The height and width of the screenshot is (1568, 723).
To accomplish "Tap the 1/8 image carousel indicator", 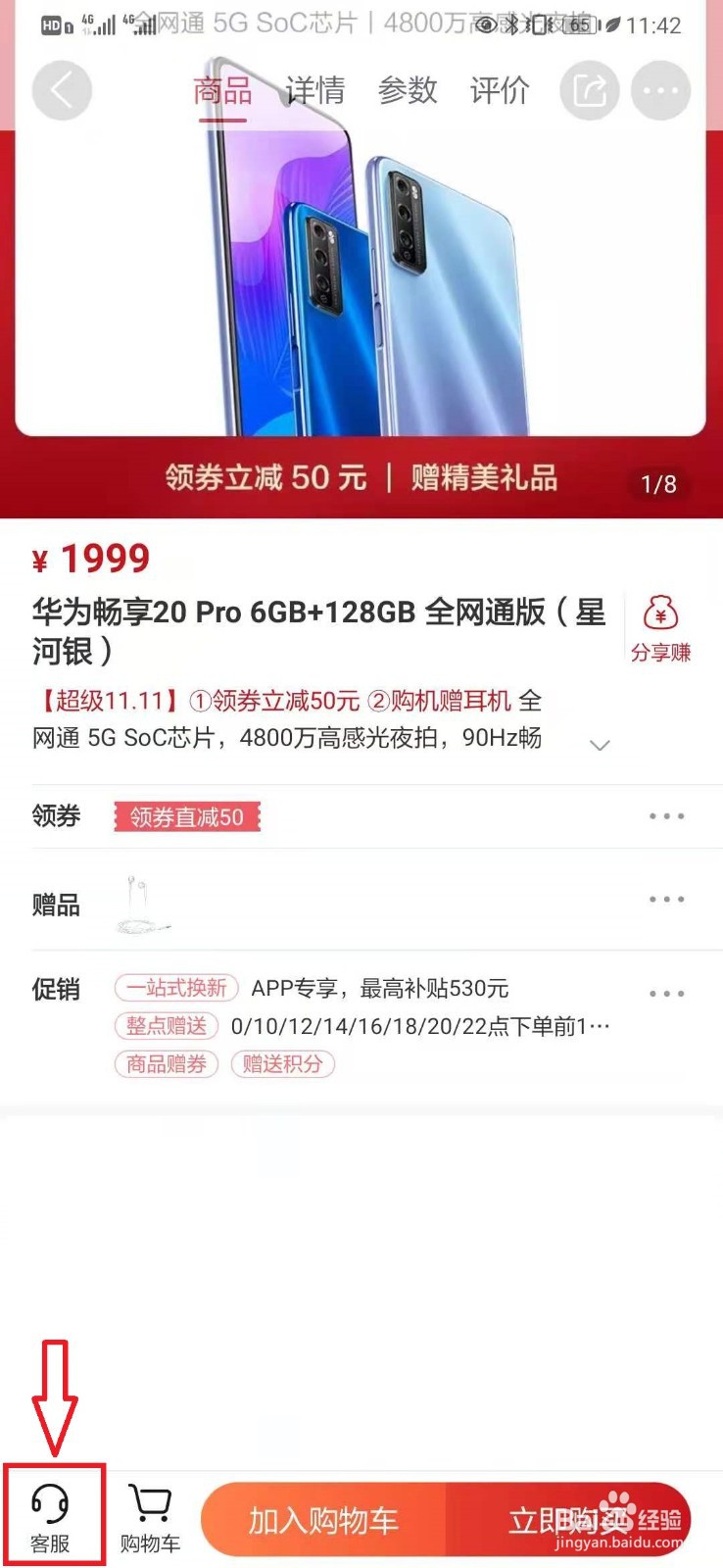I will pos(658,483).
